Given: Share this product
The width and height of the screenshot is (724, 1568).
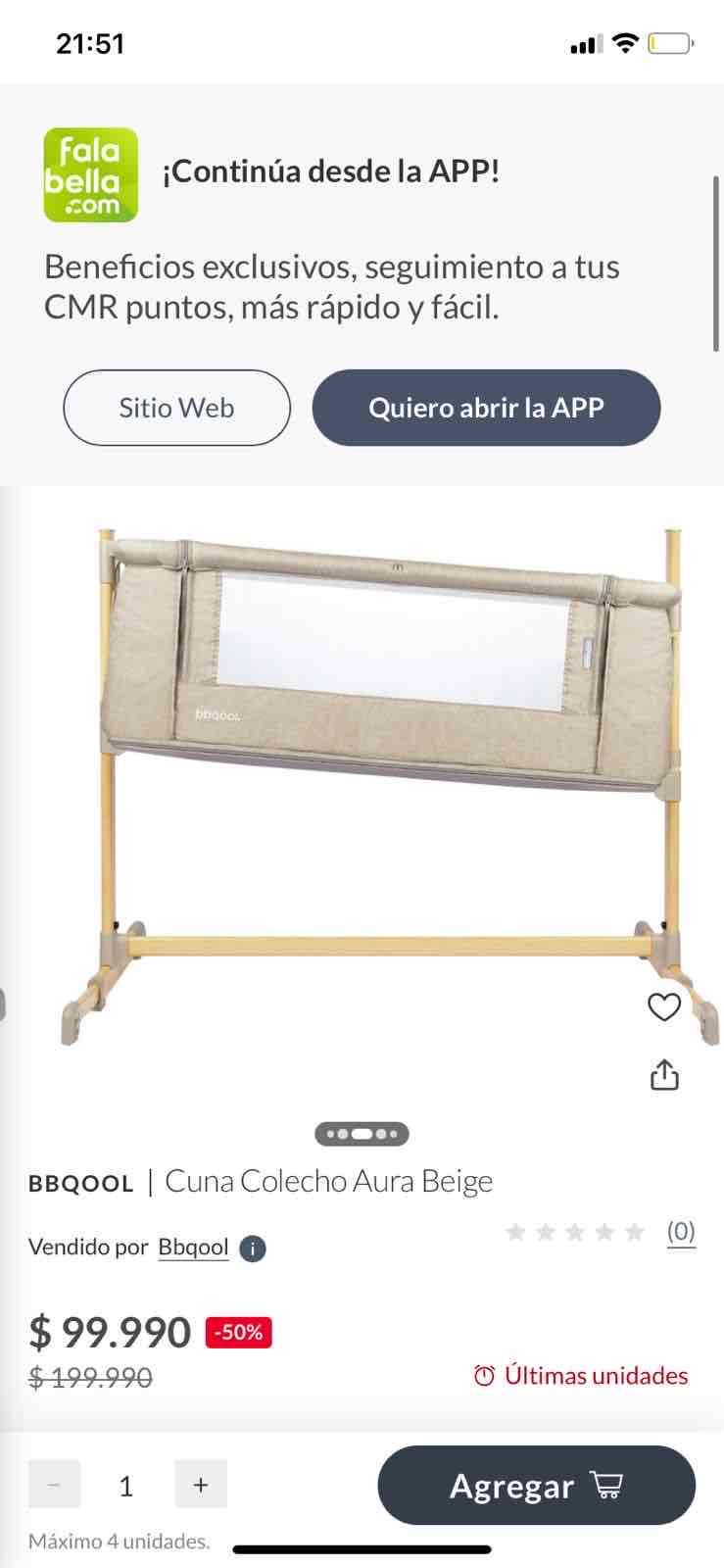Looking at the screenshot, I should 664,1074.
